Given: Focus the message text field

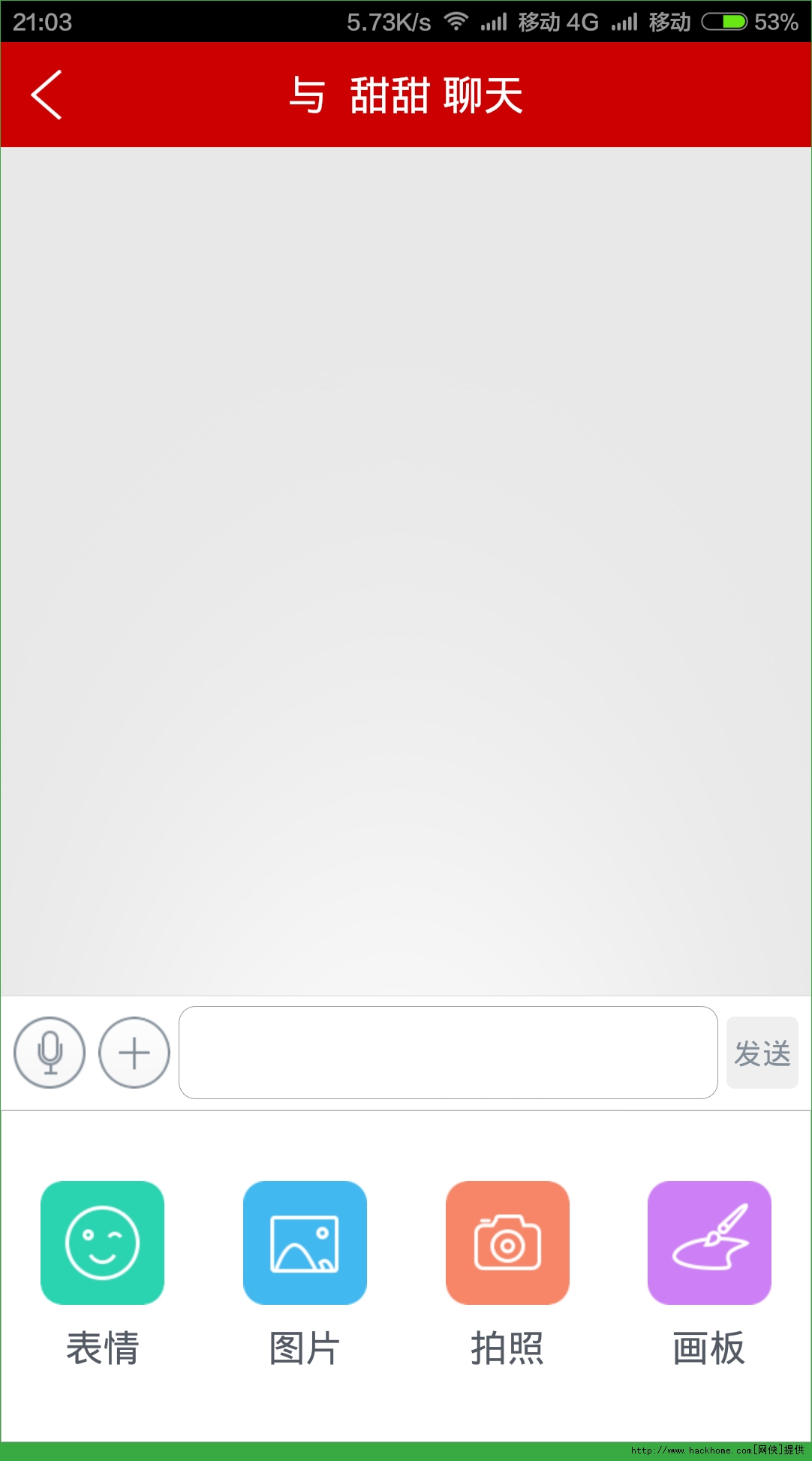Looking at the screenshot, I should 448,1053.
